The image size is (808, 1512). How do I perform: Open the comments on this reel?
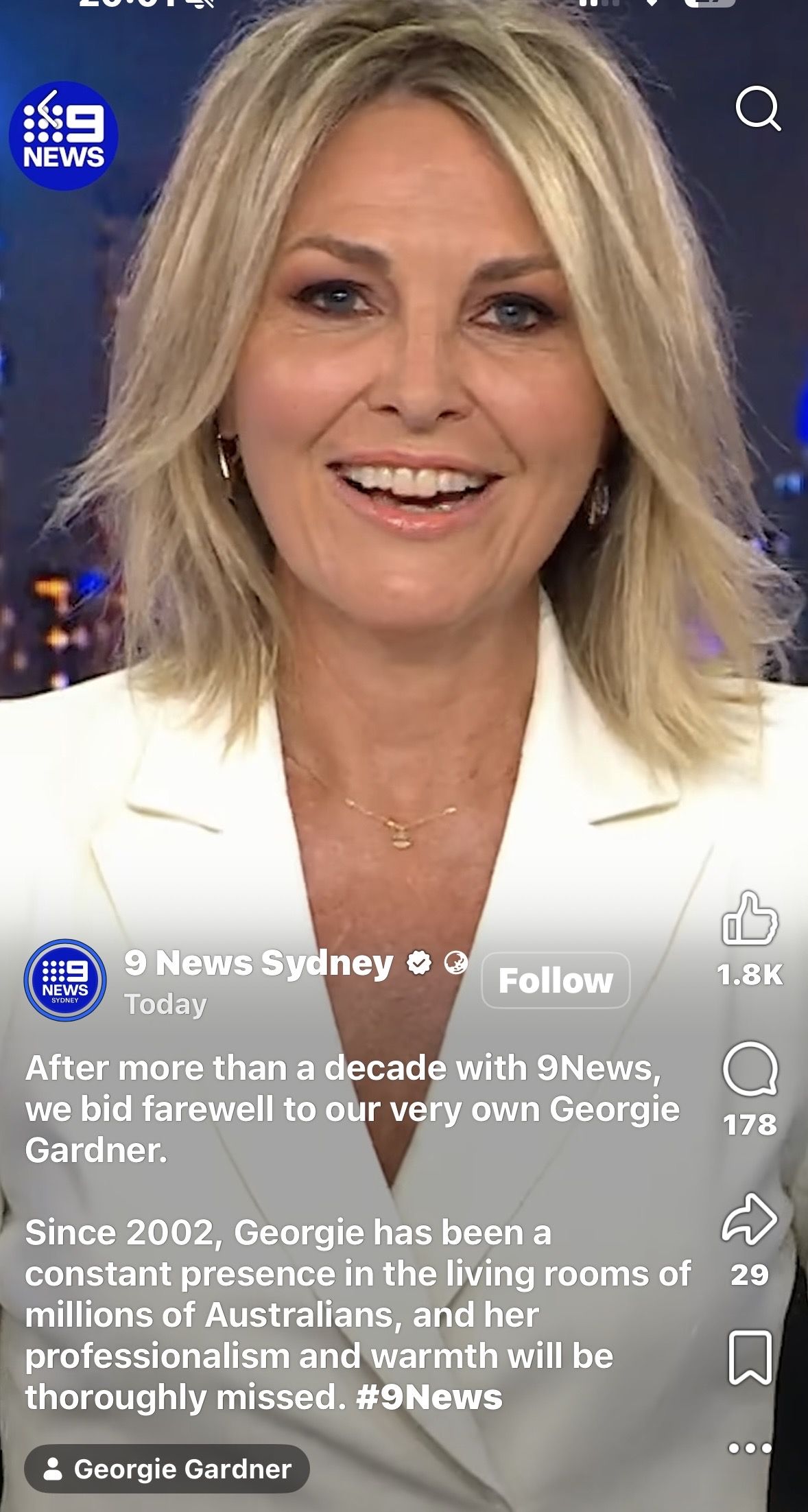(x=750, y=1069)
